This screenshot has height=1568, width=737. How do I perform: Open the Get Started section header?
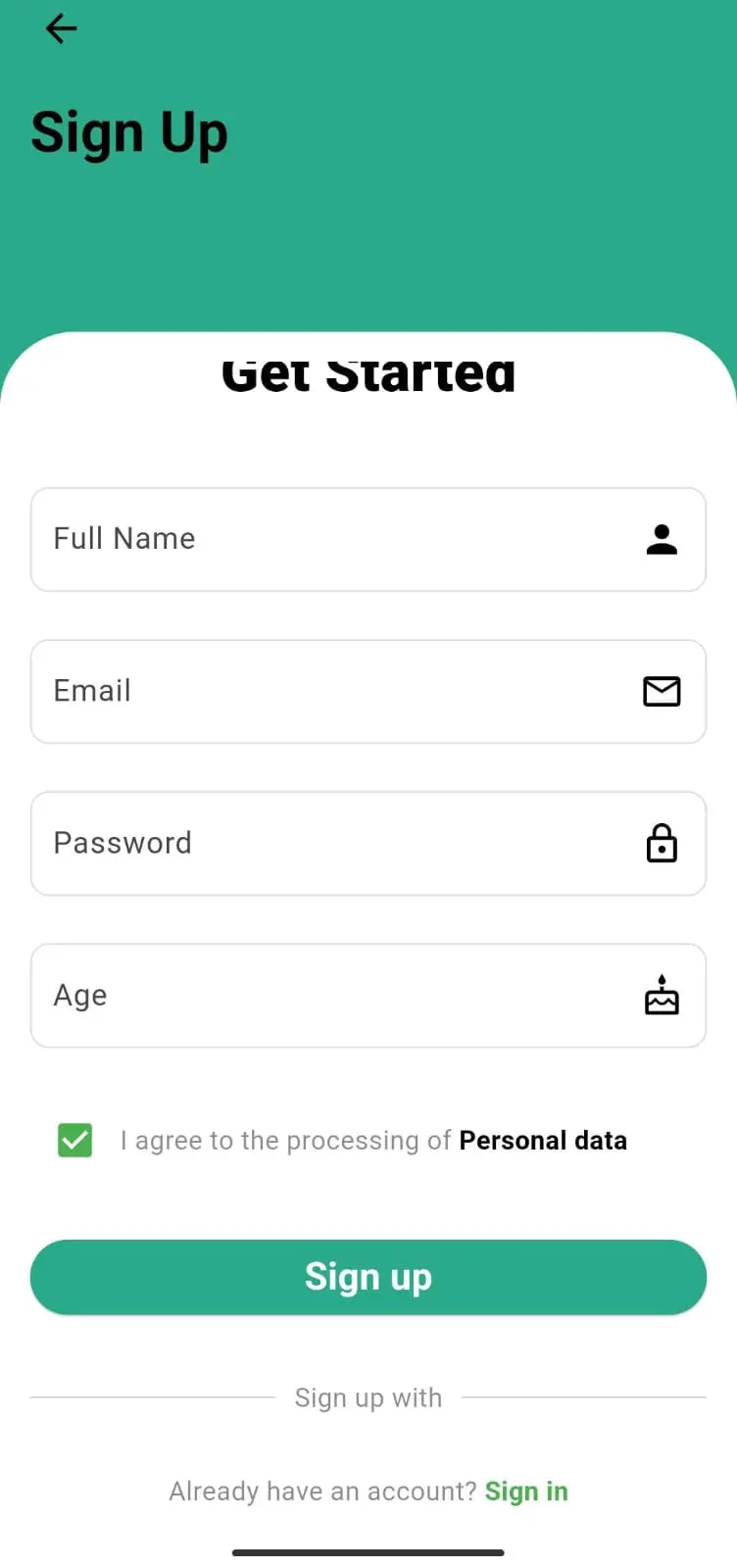coord(368,375)
